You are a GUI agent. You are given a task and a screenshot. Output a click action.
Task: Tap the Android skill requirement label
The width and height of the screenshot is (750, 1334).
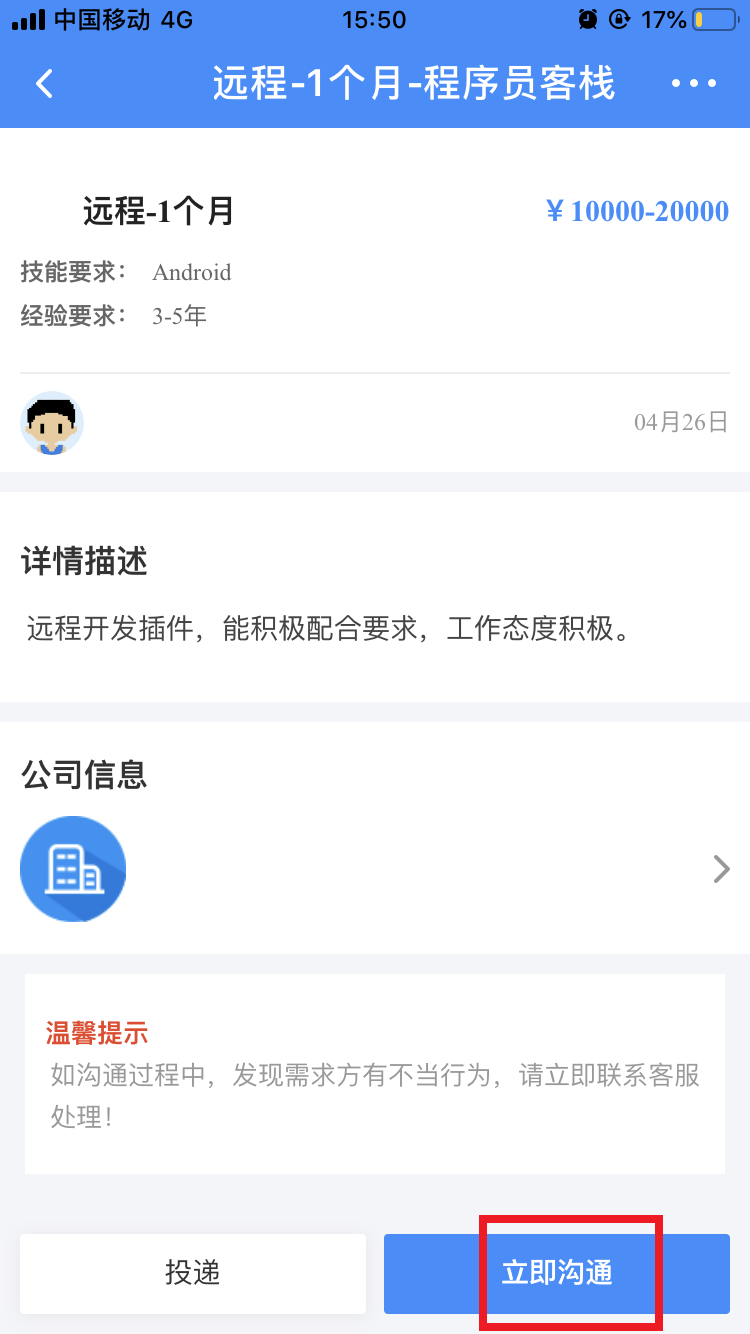(191, 272)
